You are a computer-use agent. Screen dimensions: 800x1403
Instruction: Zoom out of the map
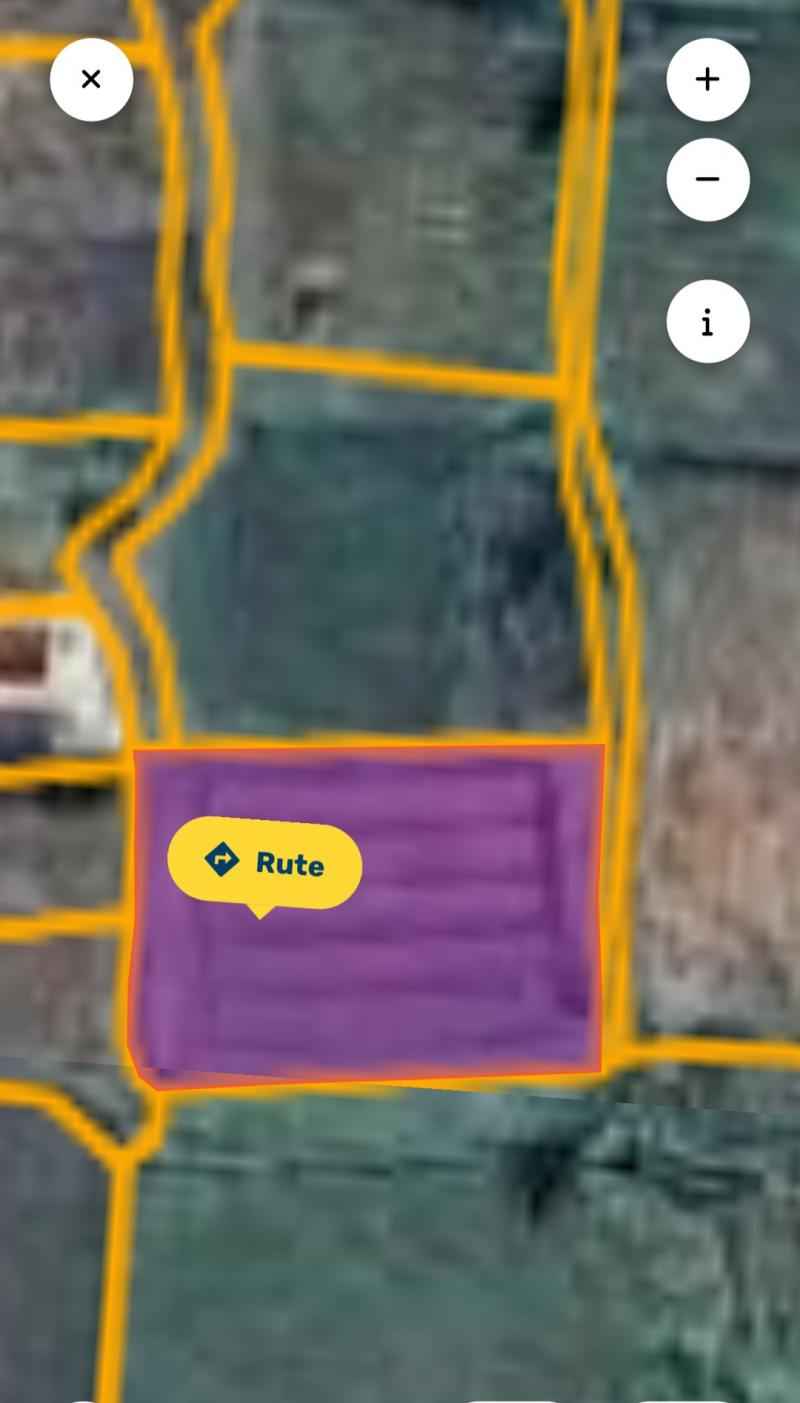pyautogui.click(x=708, y=179)
